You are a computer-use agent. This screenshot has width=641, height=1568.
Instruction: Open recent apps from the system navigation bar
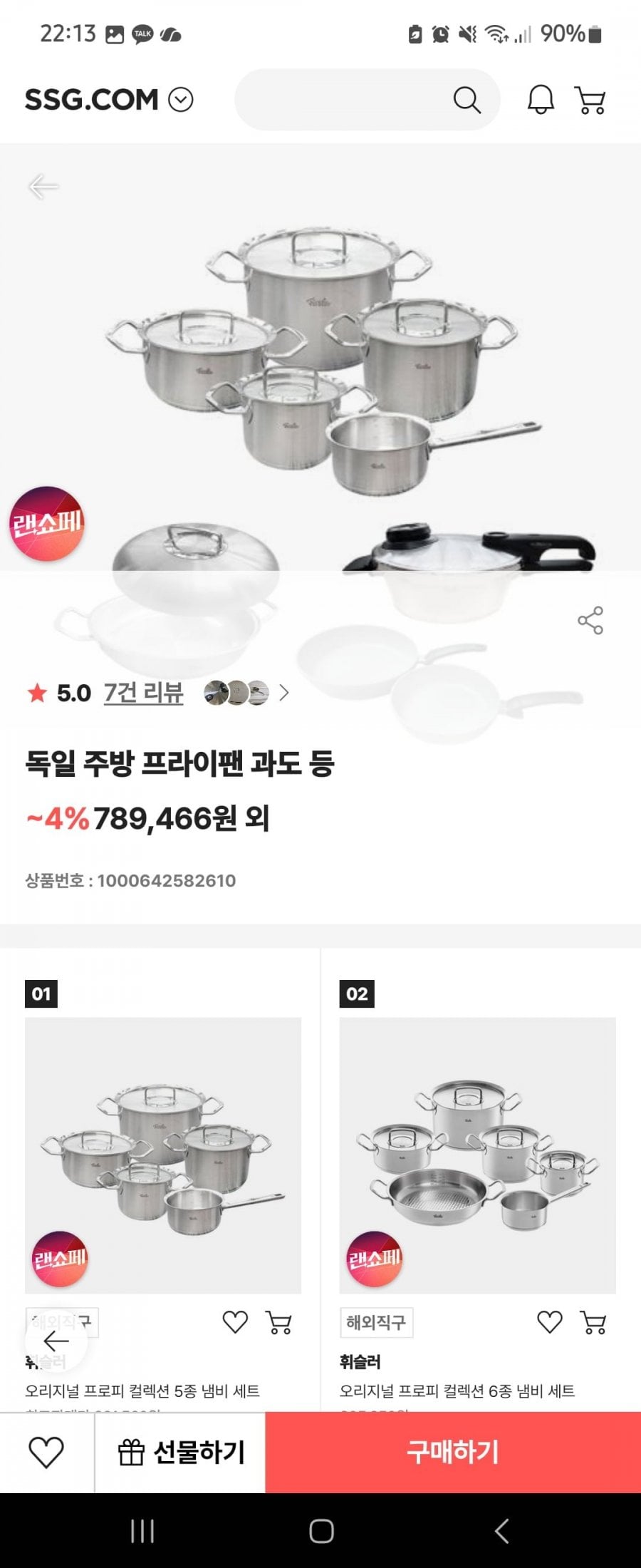click(x=142, y=1531)
